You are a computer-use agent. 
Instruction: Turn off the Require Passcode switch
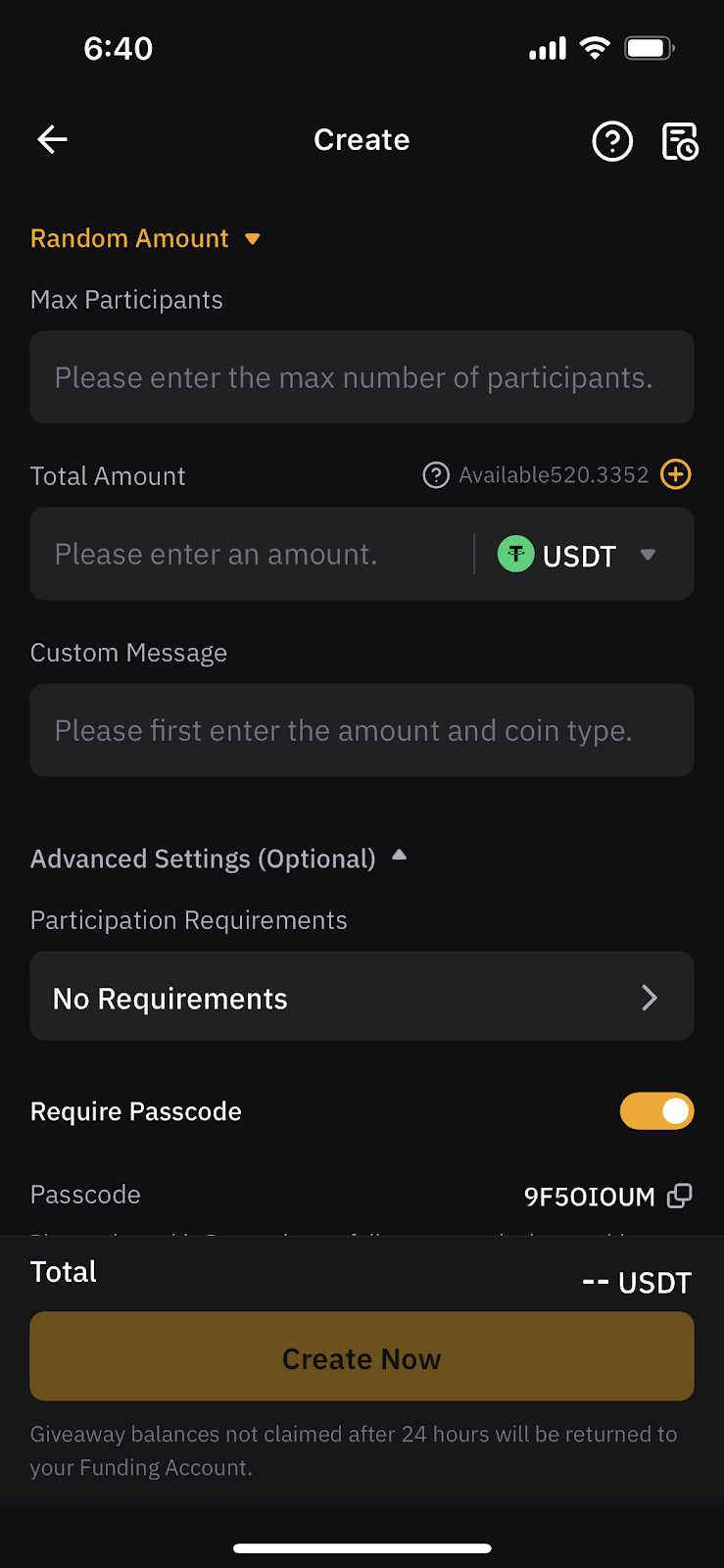pos(656,1111)
